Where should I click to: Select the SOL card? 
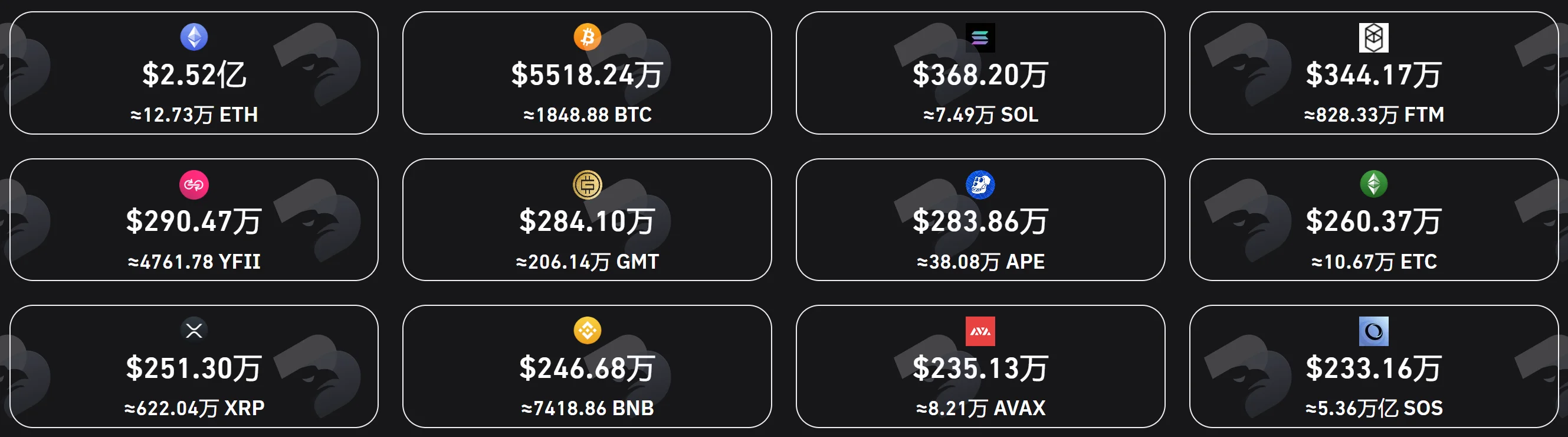980,73
